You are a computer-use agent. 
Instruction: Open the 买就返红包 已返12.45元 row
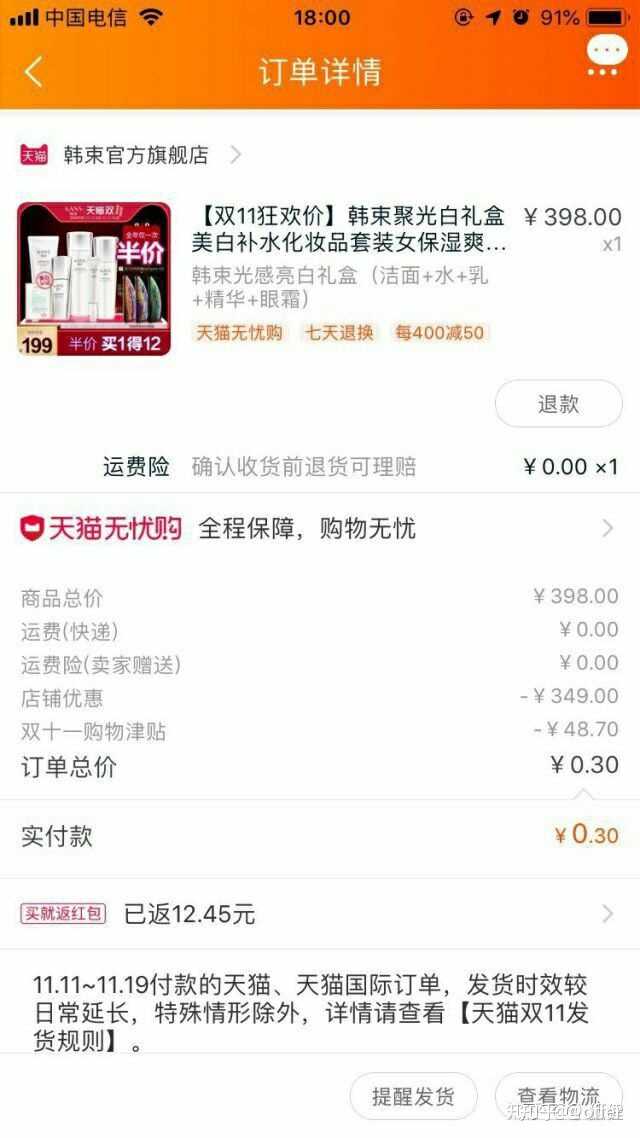318,913
